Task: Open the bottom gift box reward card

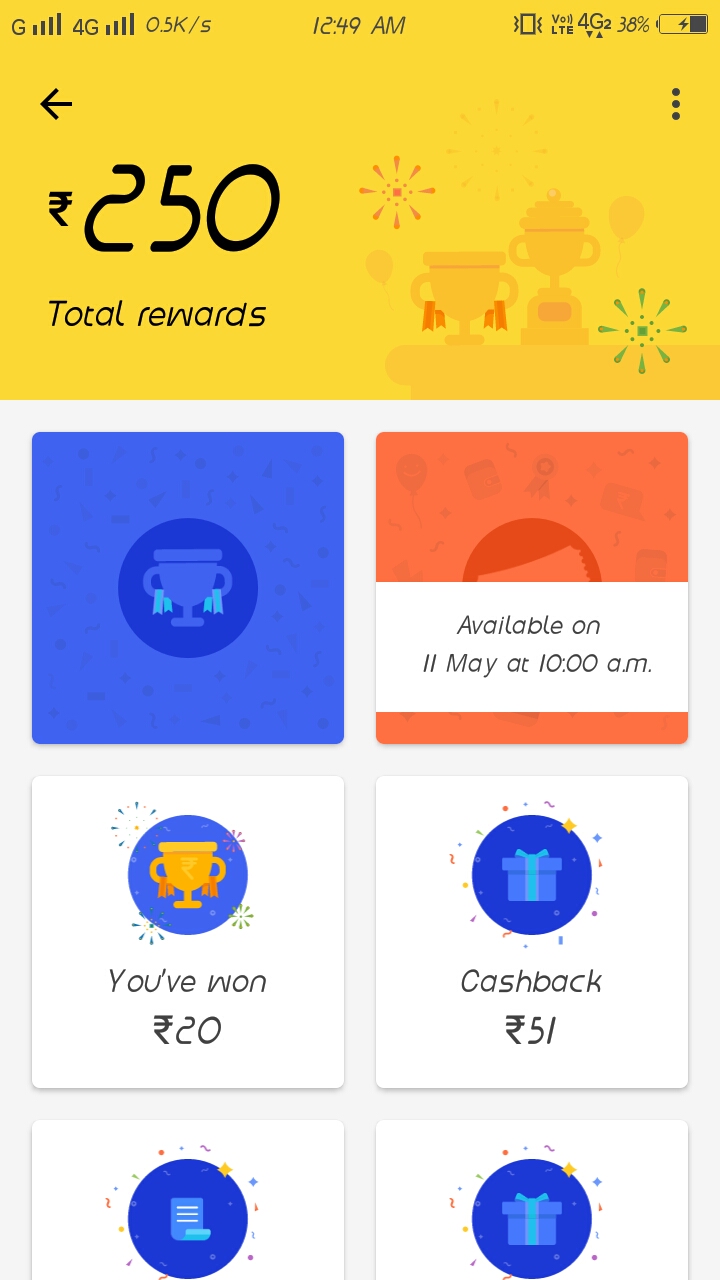Action: [532, 1210]
